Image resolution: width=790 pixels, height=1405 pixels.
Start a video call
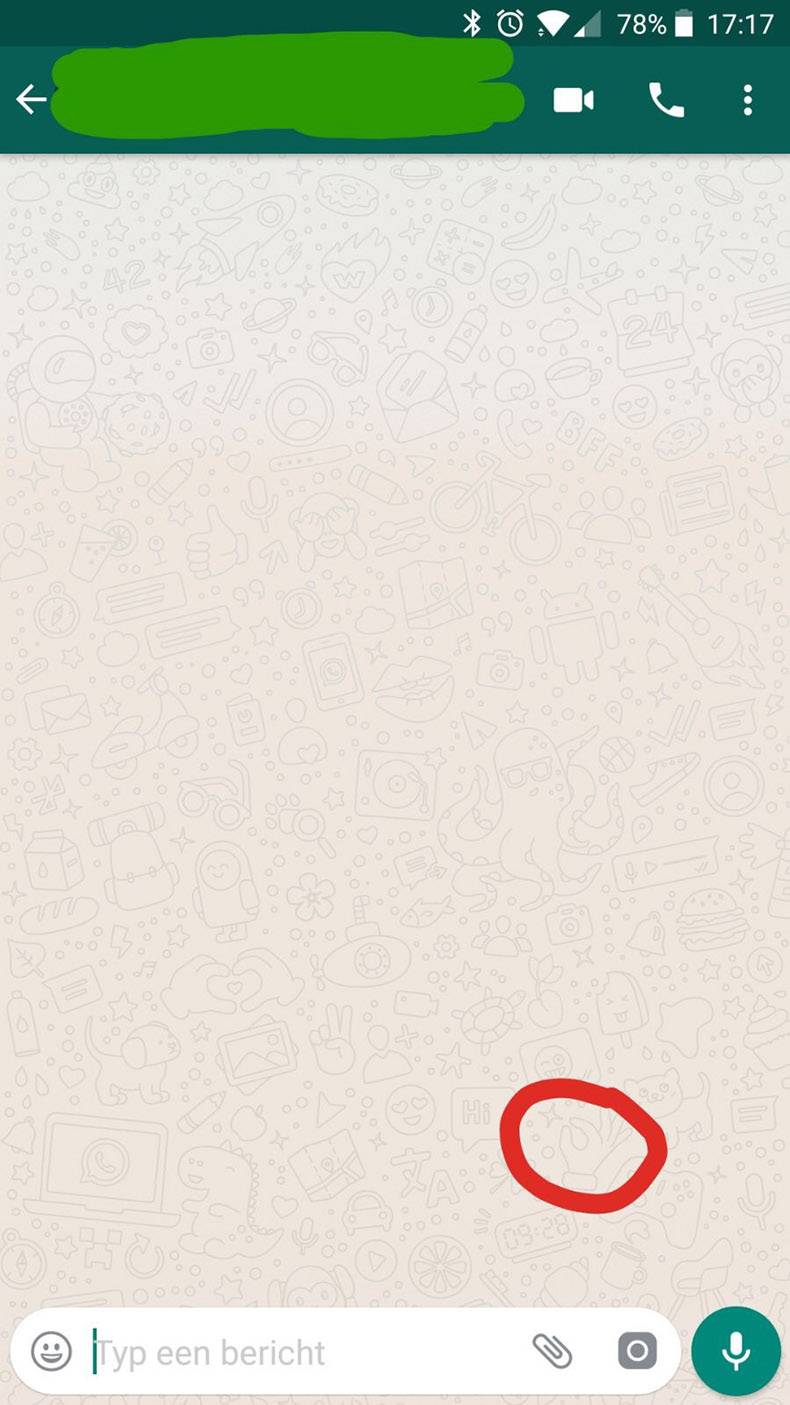tap(574, 100)
